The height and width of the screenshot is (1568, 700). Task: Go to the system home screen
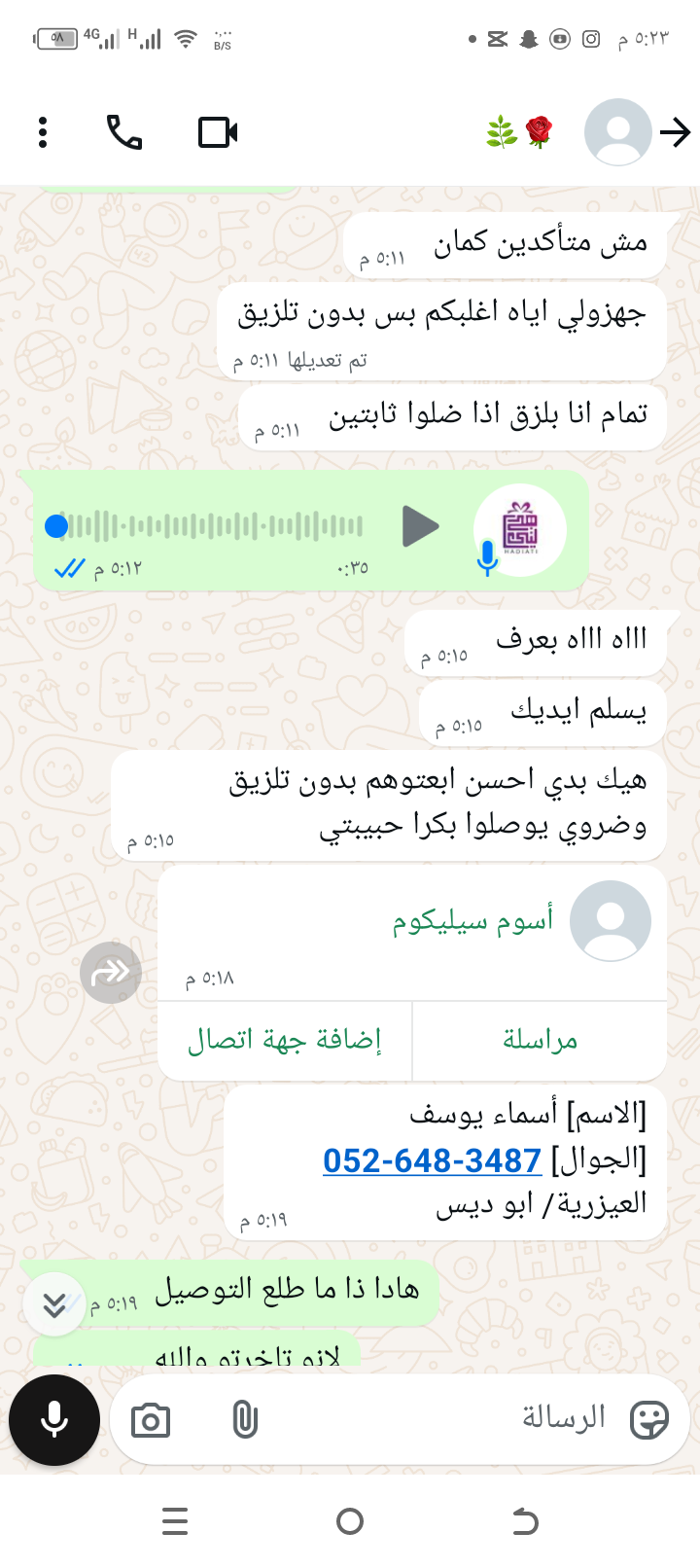click(x=350, y=1521)
